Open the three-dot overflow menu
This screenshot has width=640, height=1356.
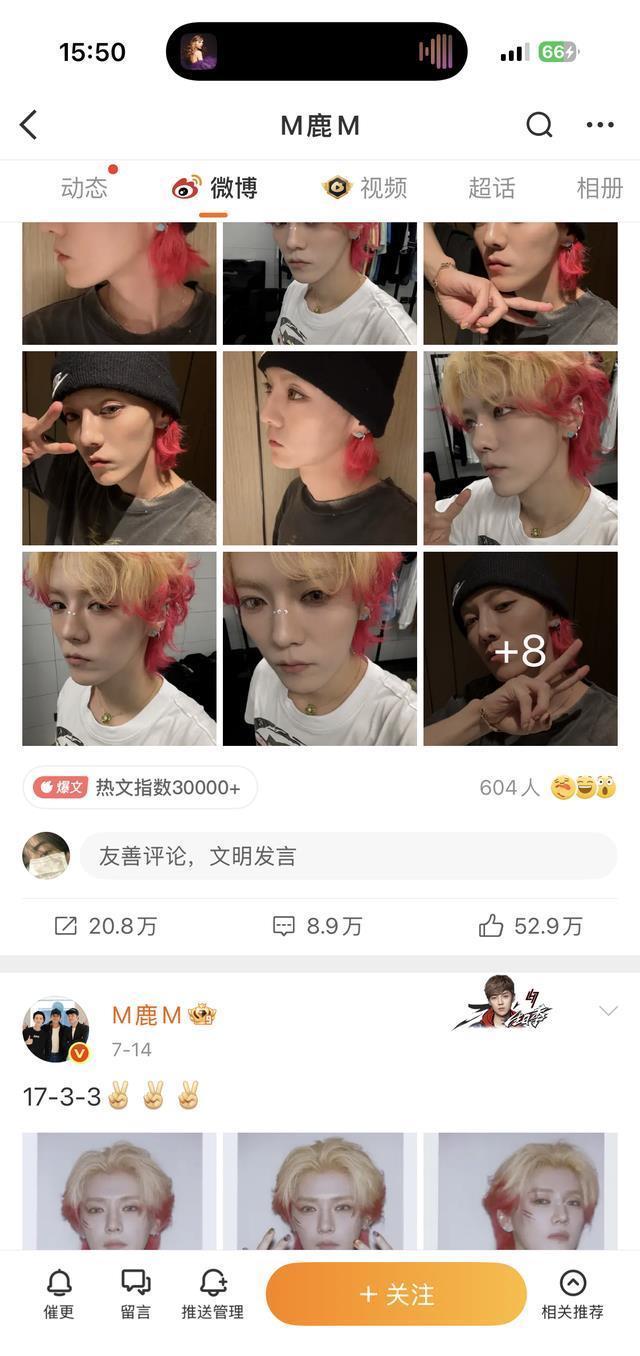[x=600, y=125]
